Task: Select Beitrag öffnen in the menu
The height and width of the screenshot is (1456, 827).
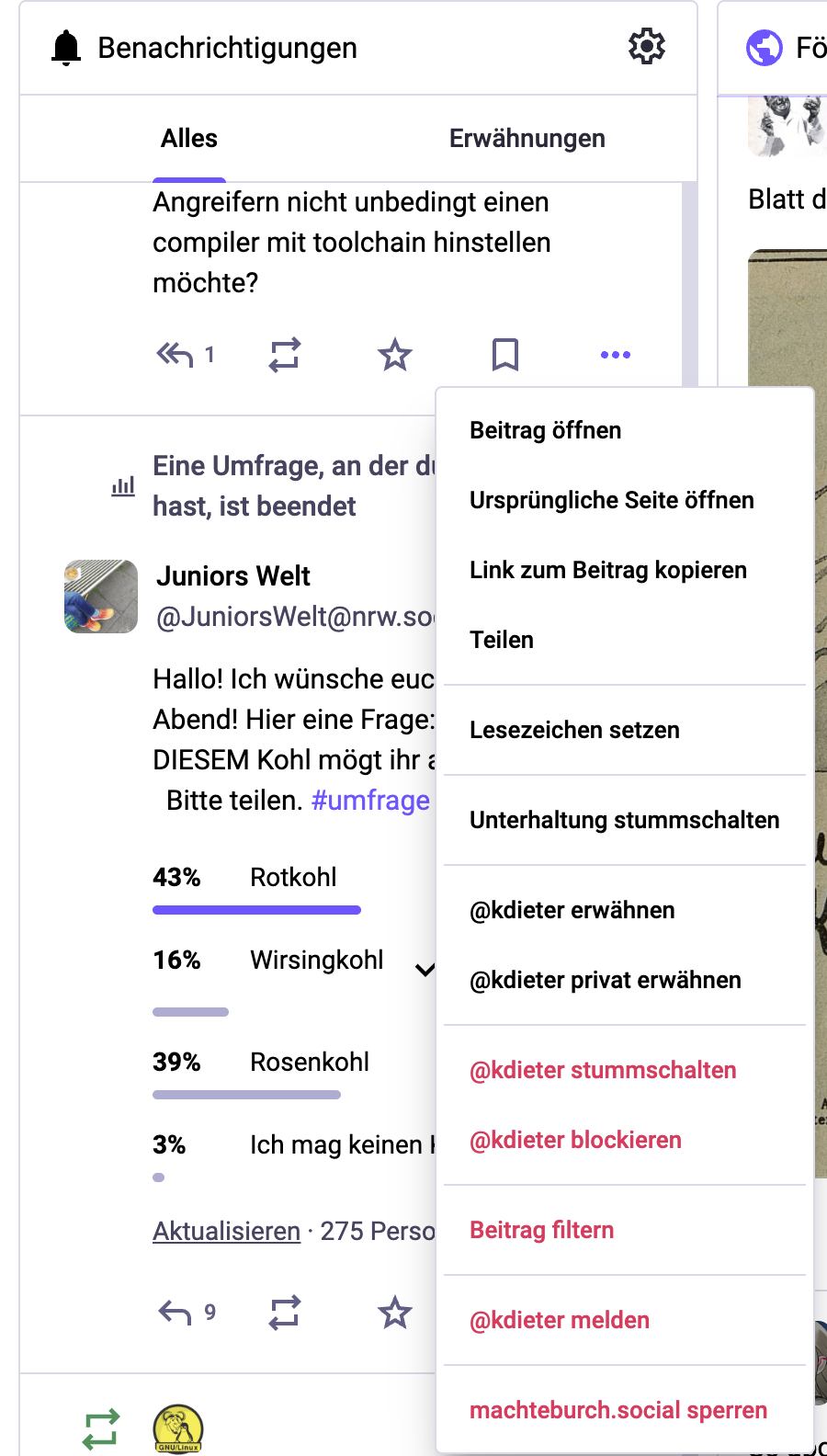Action: point(545,430)
